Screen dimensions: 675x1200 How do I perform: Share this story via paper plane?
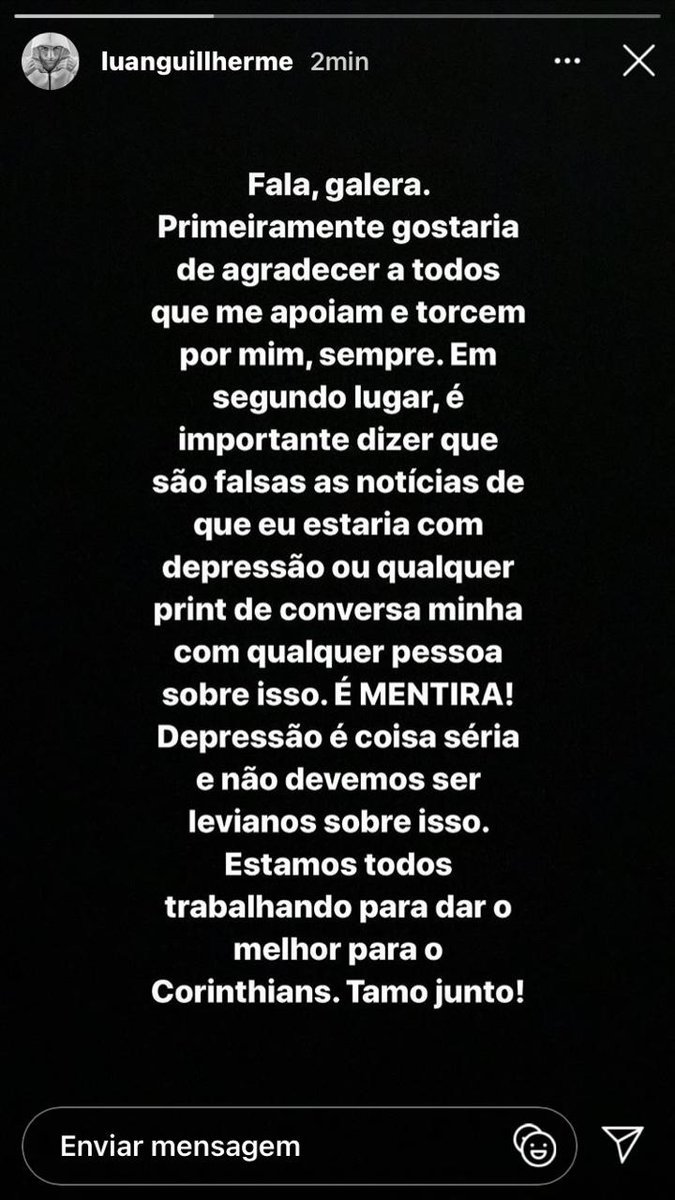(x=622, y=1144)
